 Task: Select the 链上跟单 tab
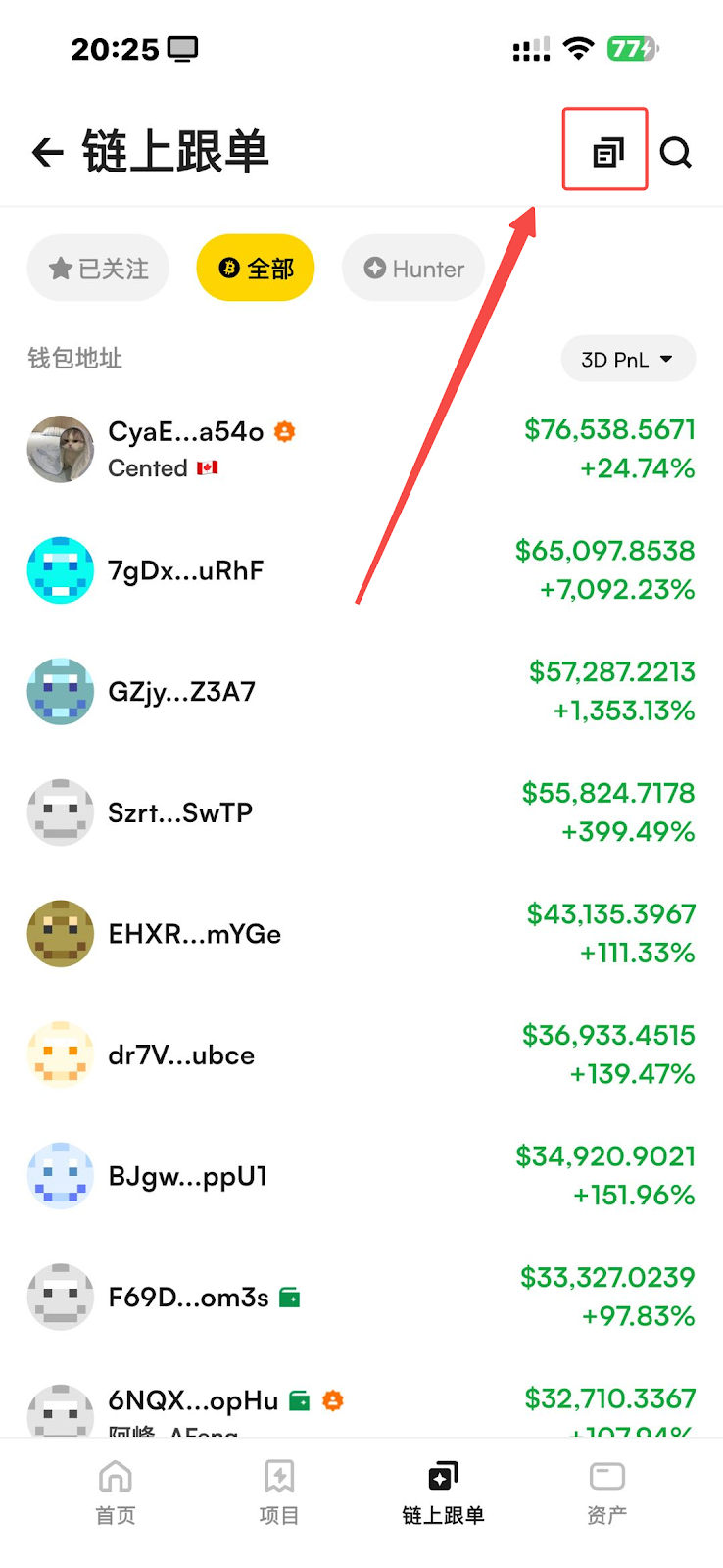click(x=443, y=1492)
